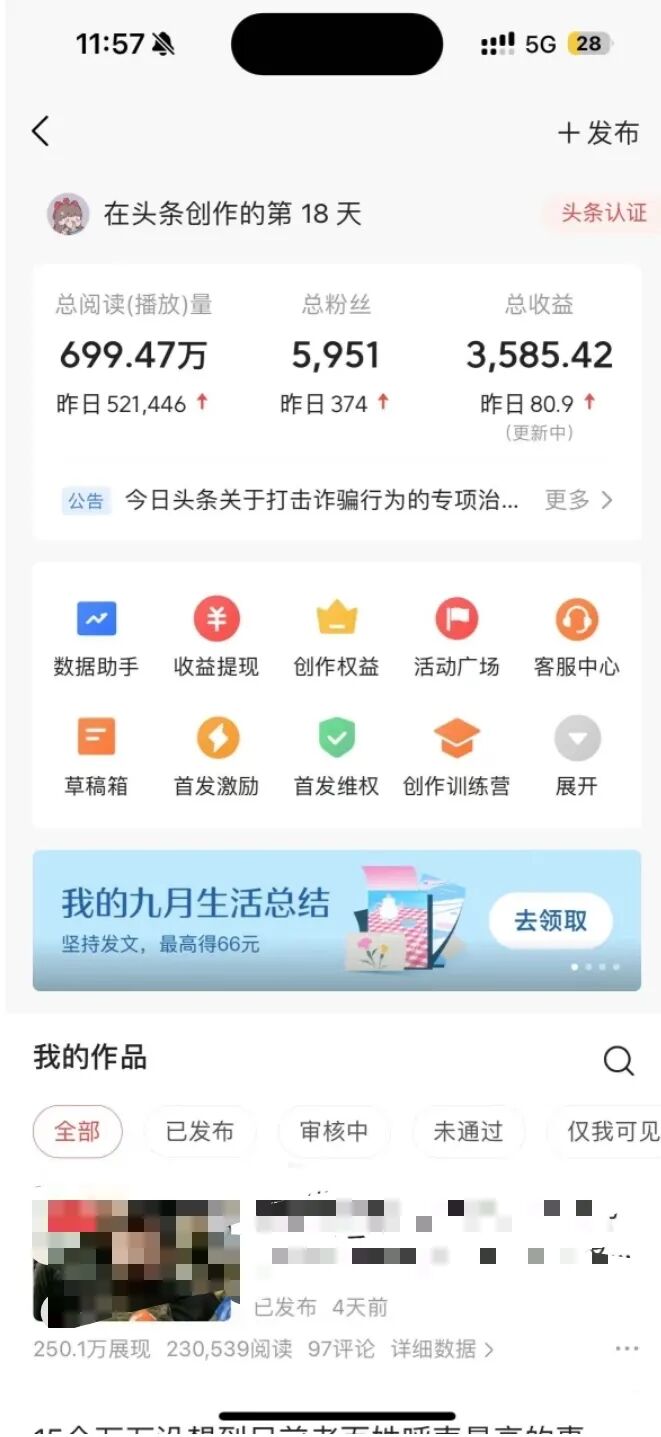Open 活动广场 activity plaza
The image size is (661, 1437).
(x=456, y=640)
